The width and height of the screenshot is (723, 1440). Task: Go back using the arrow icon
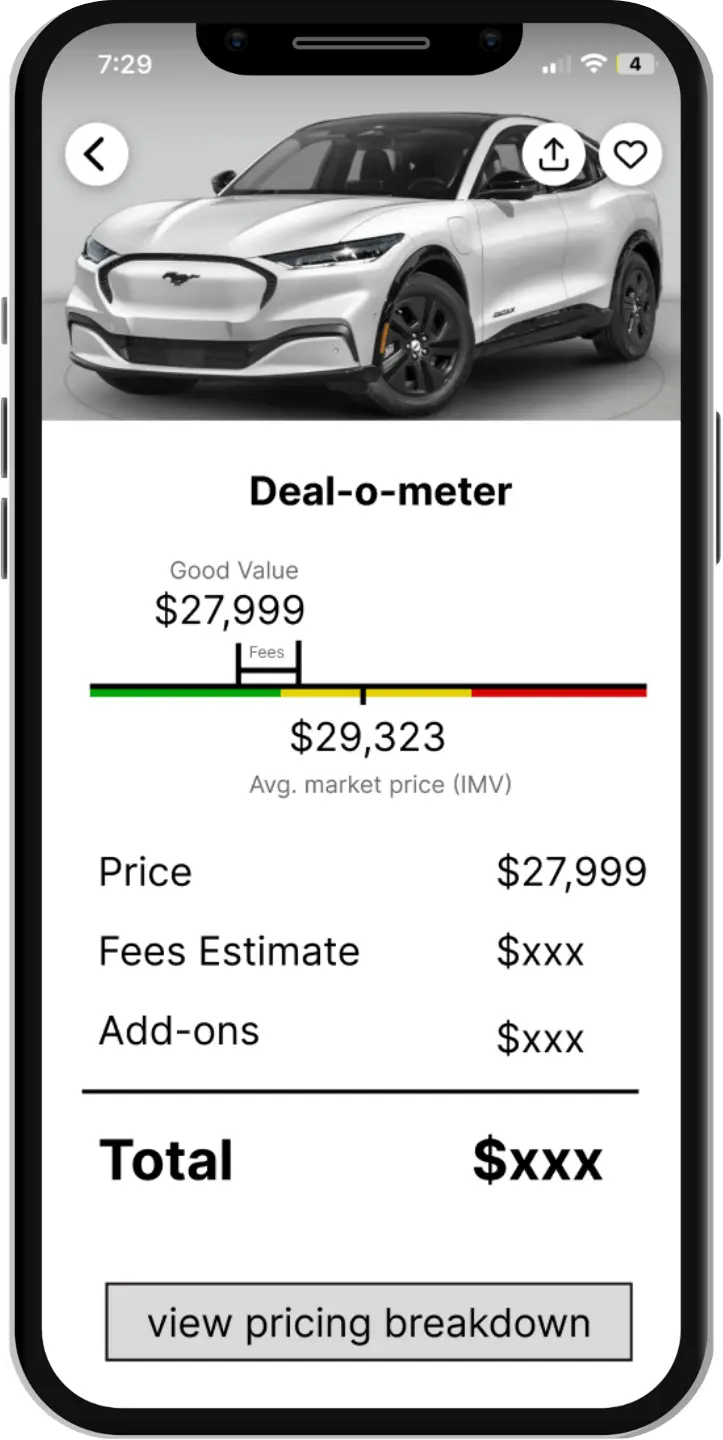click(x=96, y=155)
